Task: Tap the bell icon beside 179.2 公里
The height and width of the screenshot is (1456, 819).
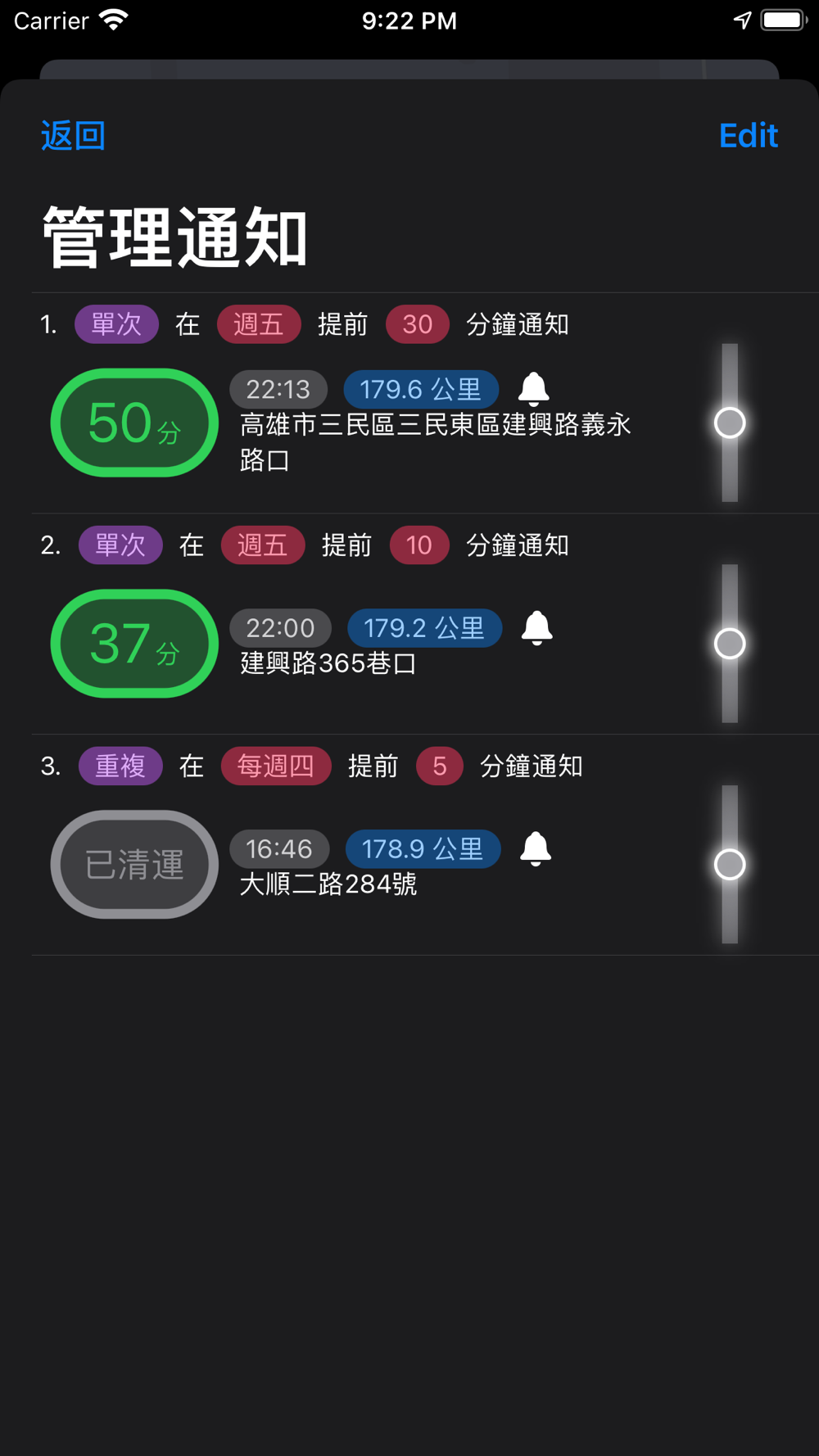Action: [537, 628]
